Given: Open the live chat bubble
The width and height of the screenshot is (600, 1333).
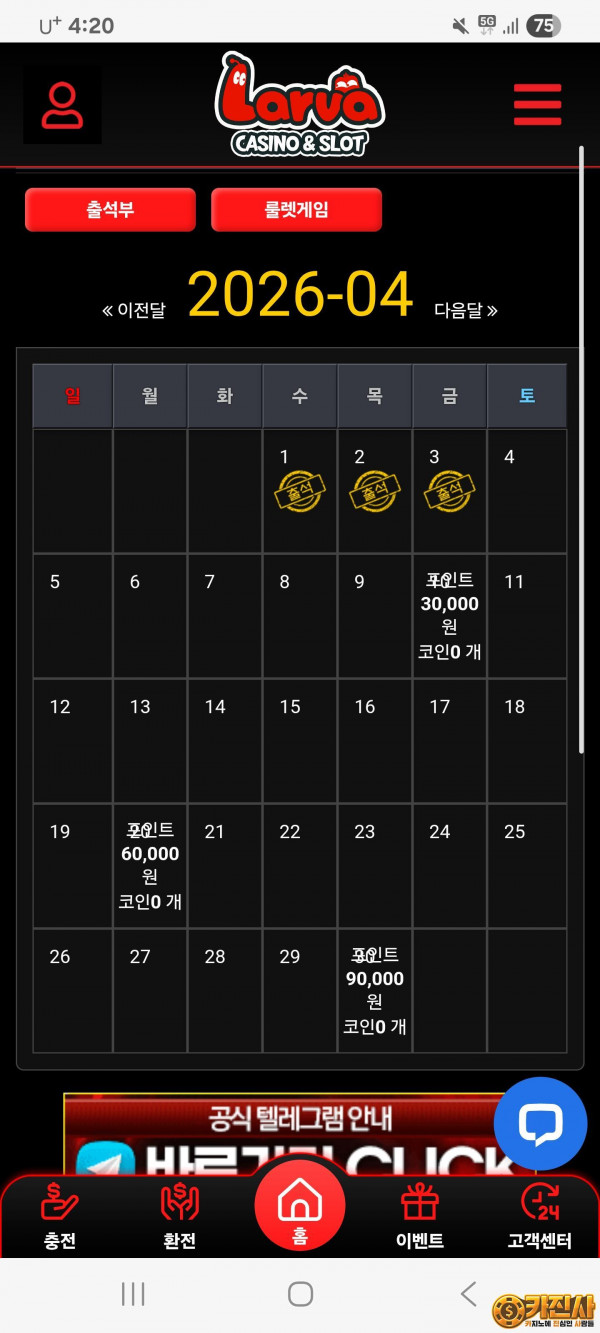Looking at the screenshot, I should [540, 1123].
